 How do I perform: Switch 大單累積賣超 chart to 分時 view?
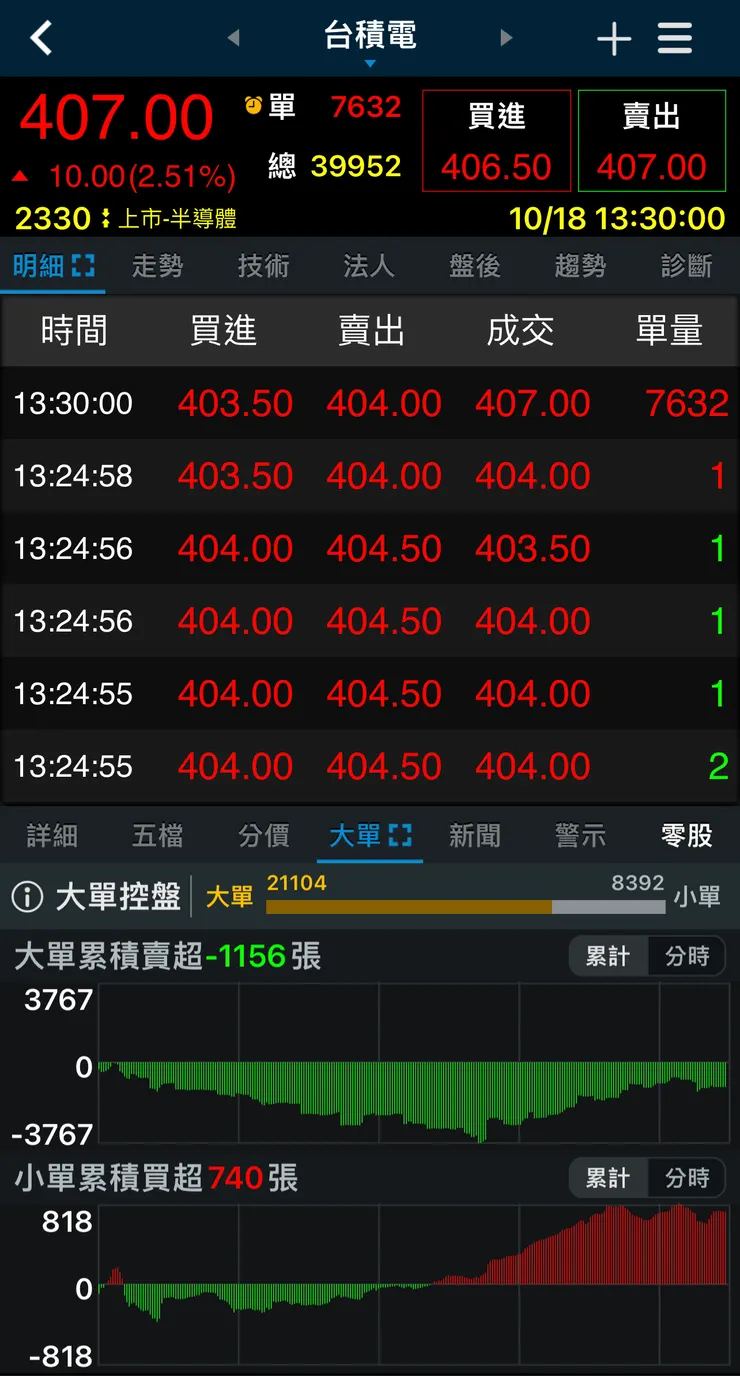pos(688,956)
